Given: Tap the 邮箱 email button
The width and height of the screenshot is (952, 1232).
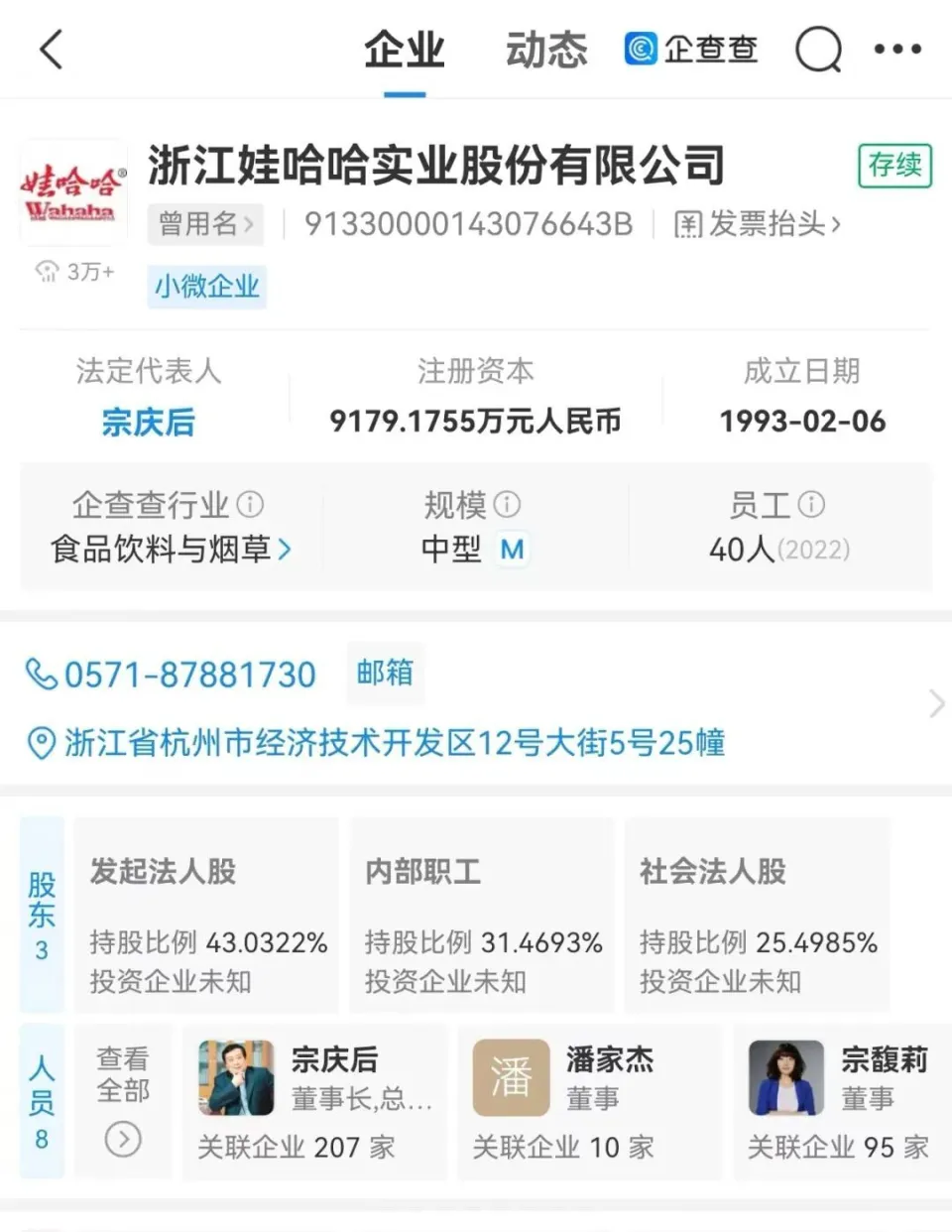Looking at the screenshot, I should coord(385,673).
